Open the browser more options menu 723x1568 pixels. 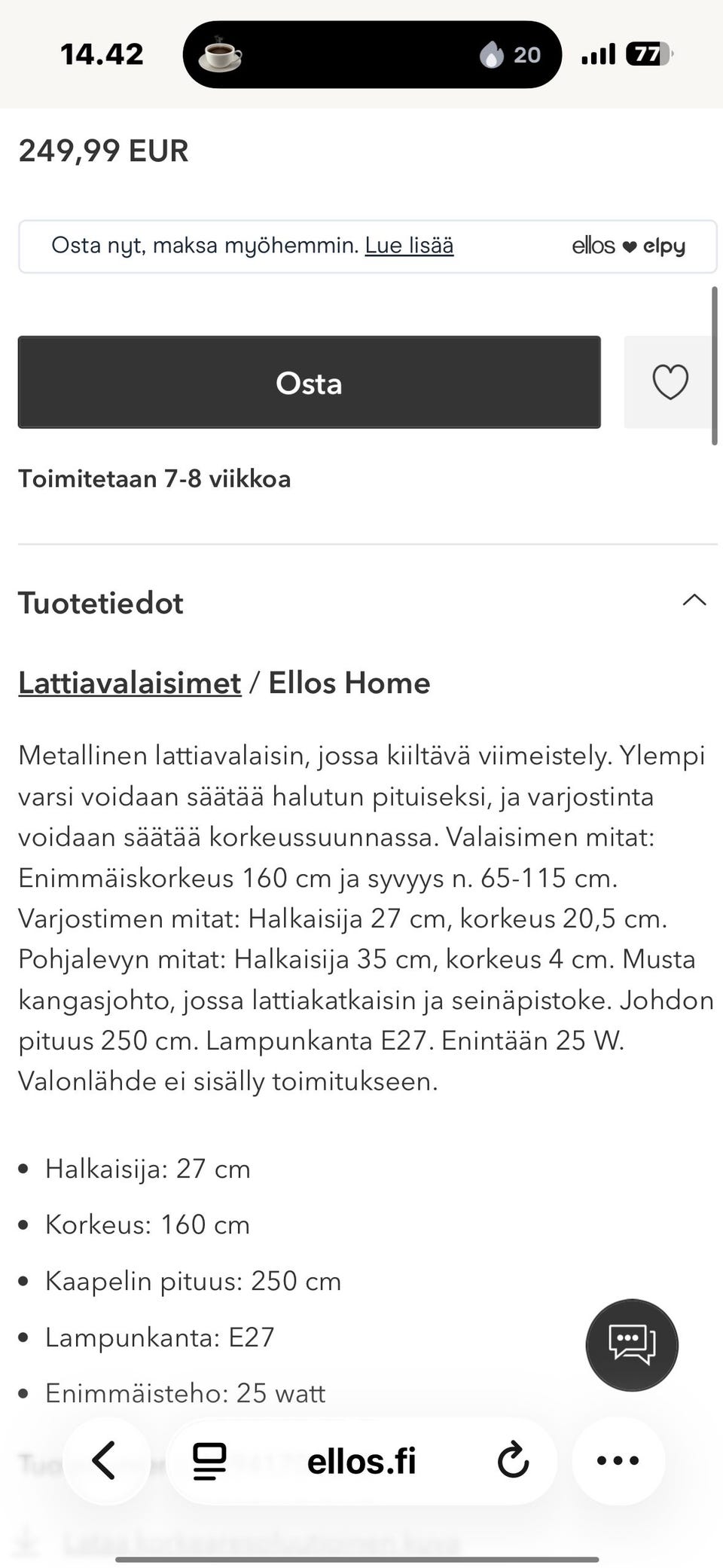pos(618,1460)
